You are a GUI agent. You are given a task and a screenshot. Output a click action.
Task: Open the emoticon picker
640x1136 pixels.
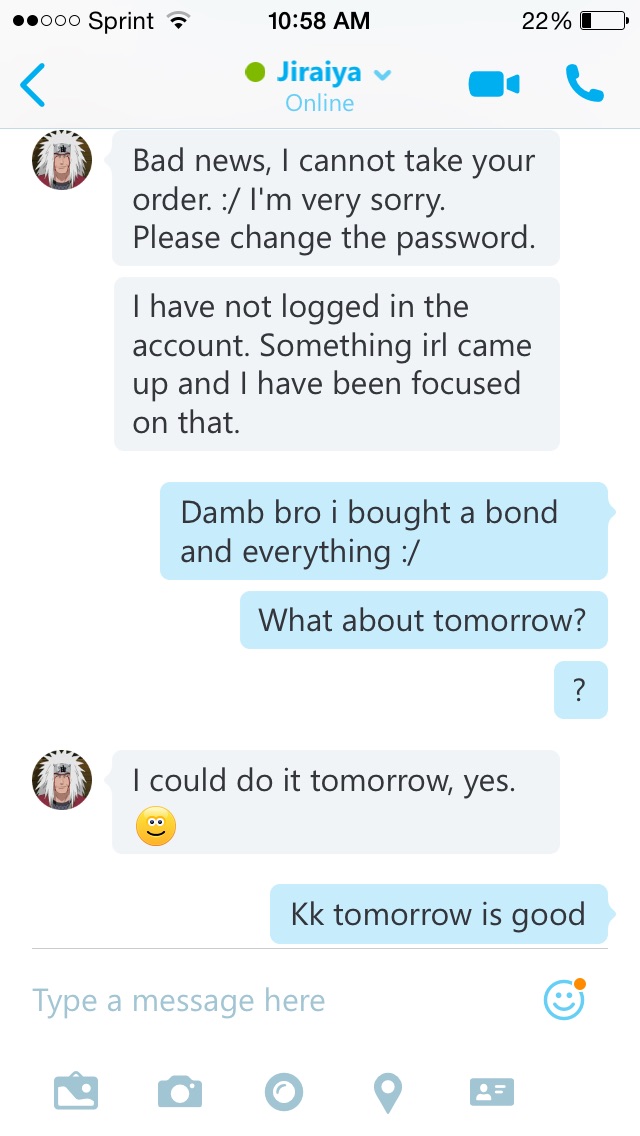564,1000
